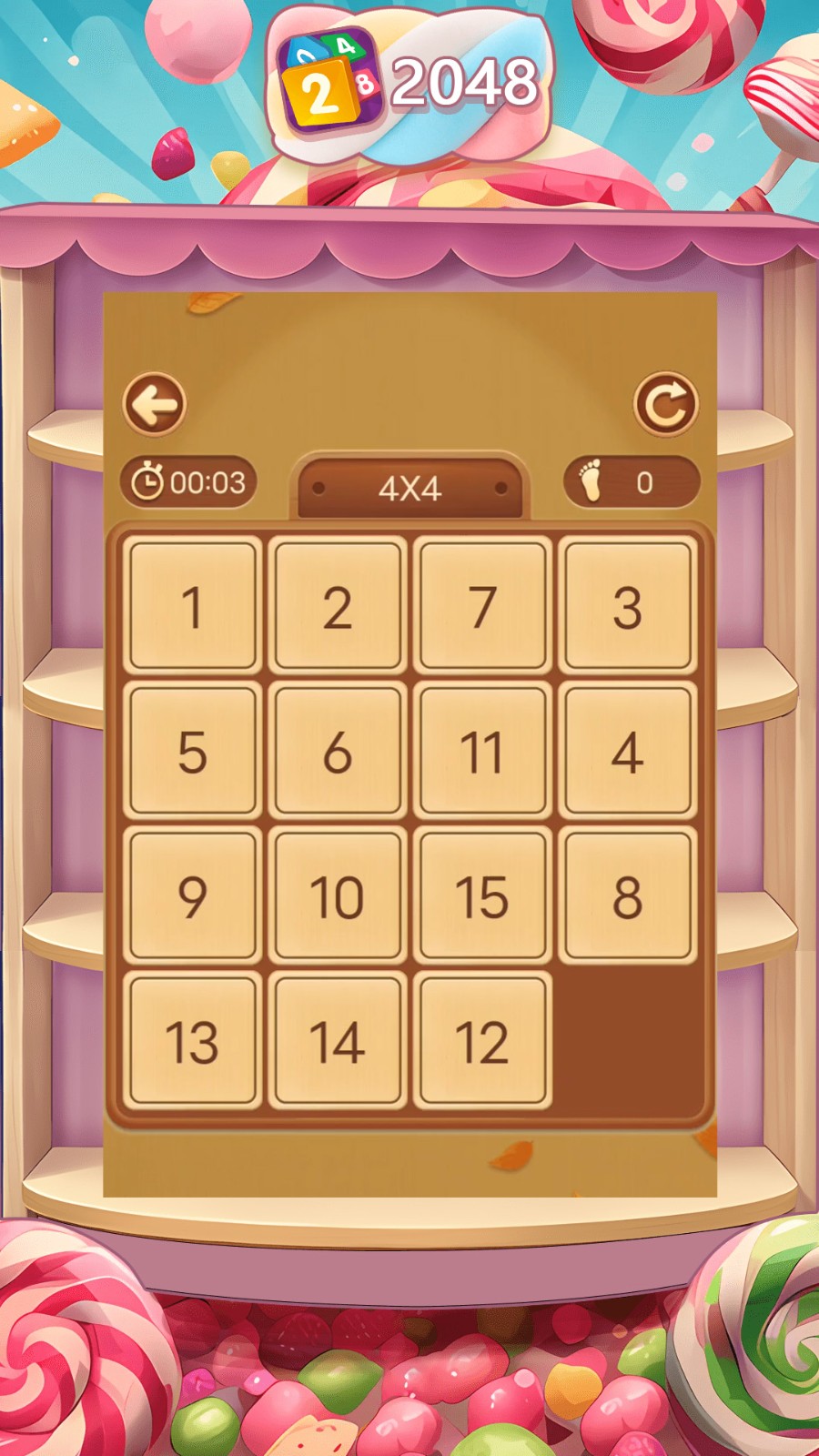Click tile number 7
This screenshot has height=1456, width=819.
pyautogui.click(x=483, y=605)
